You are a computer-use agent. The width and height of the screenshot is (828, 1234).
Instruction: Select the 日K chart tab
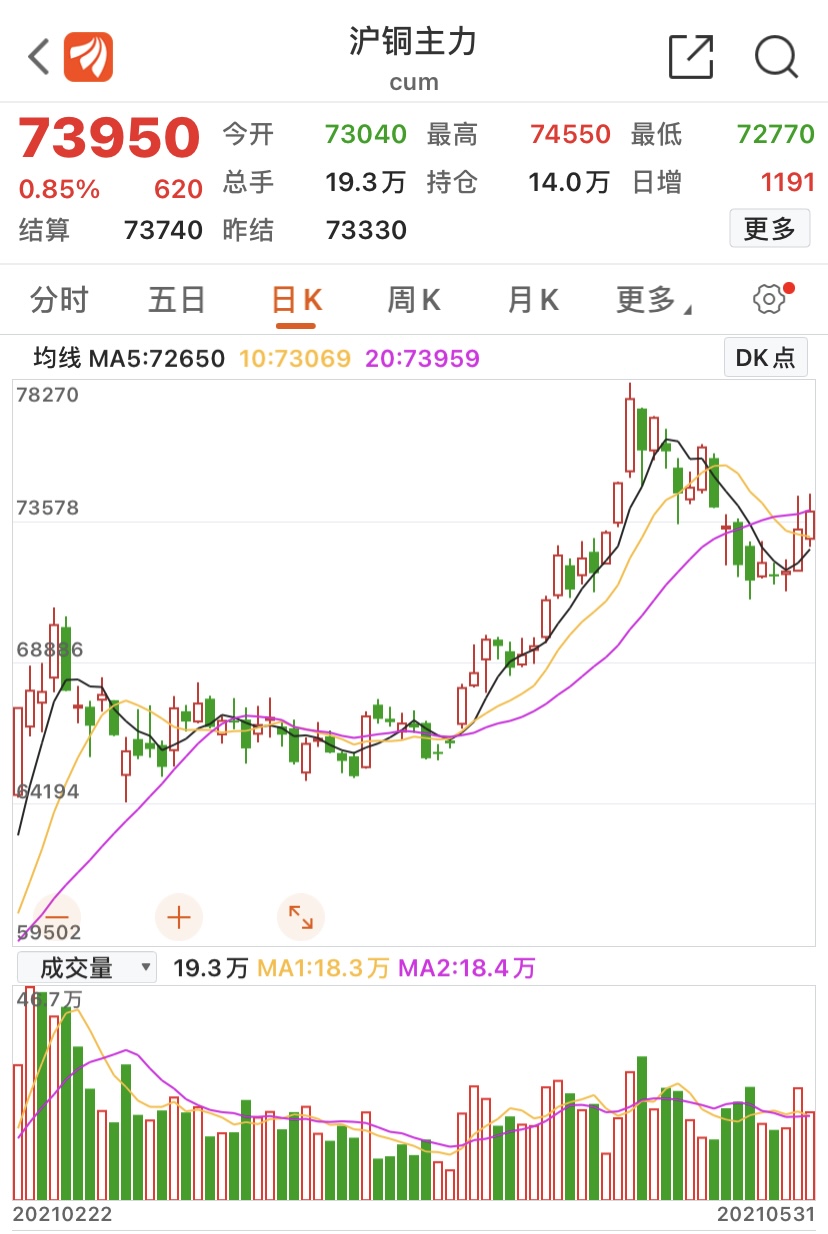tap(296, 300)
